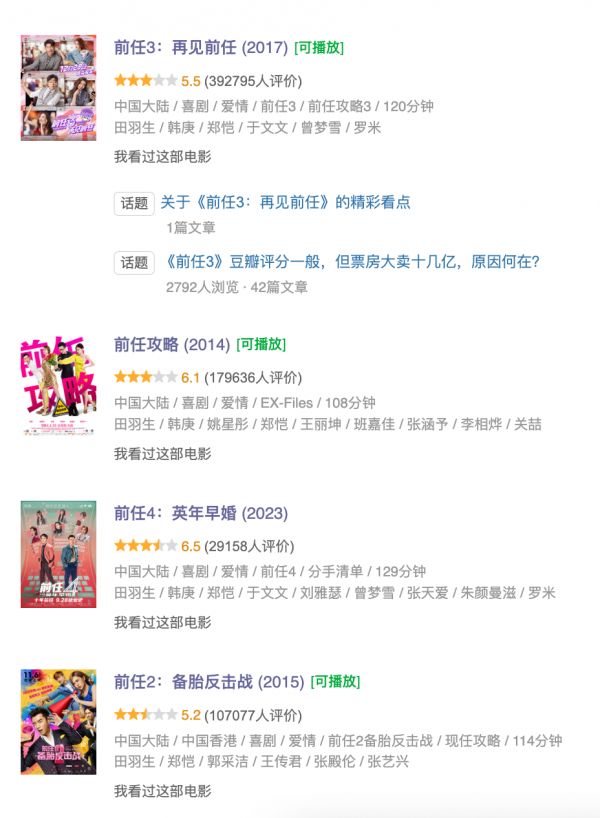
Task: Open topic 关于《前任3：再见前任》的精彩看点
Action: point(285,202)
